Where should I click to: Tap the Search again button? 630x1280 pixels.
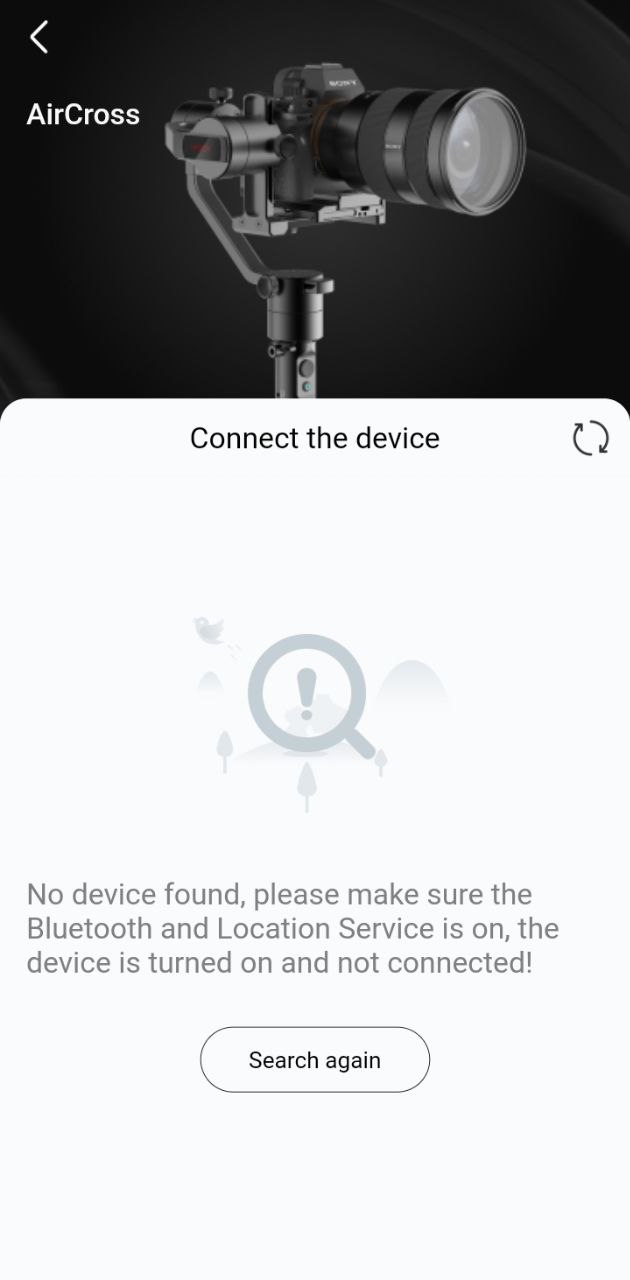tap(315, 1060)
